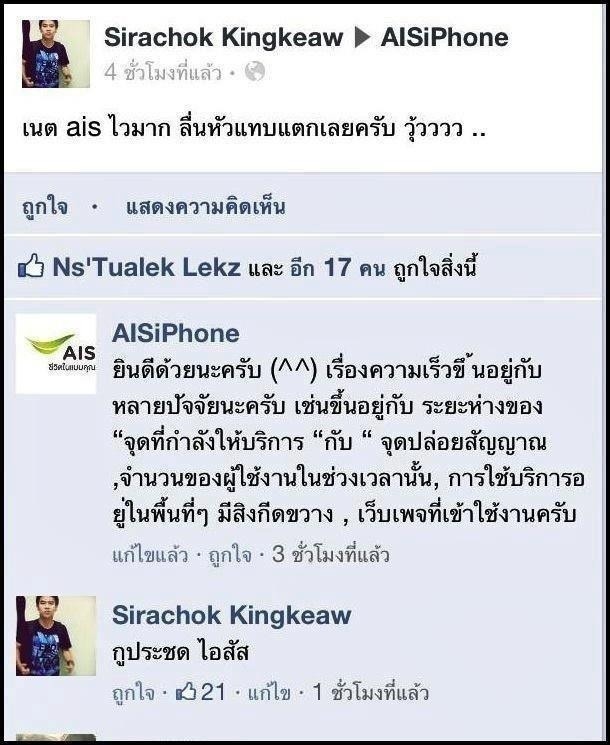Like Sirachok Kingkeaw's comment
The image size is (610, 745).
coord(131,691)
